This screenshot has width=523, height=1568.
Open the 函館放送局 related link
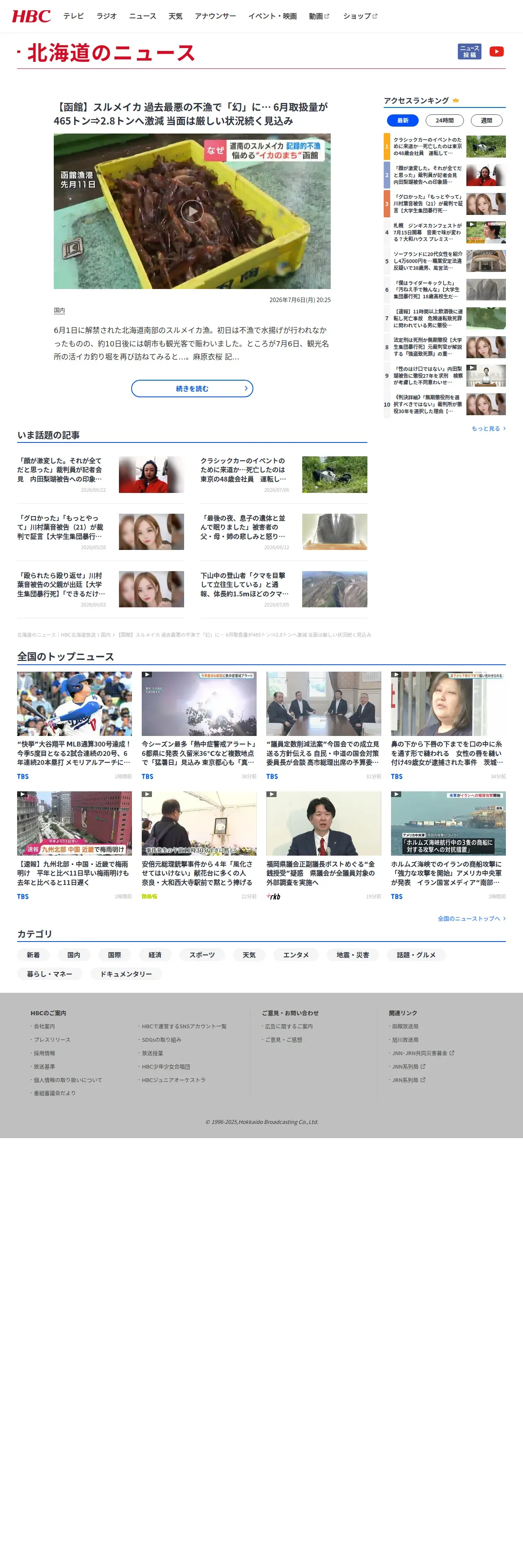tap(405, 1026)
